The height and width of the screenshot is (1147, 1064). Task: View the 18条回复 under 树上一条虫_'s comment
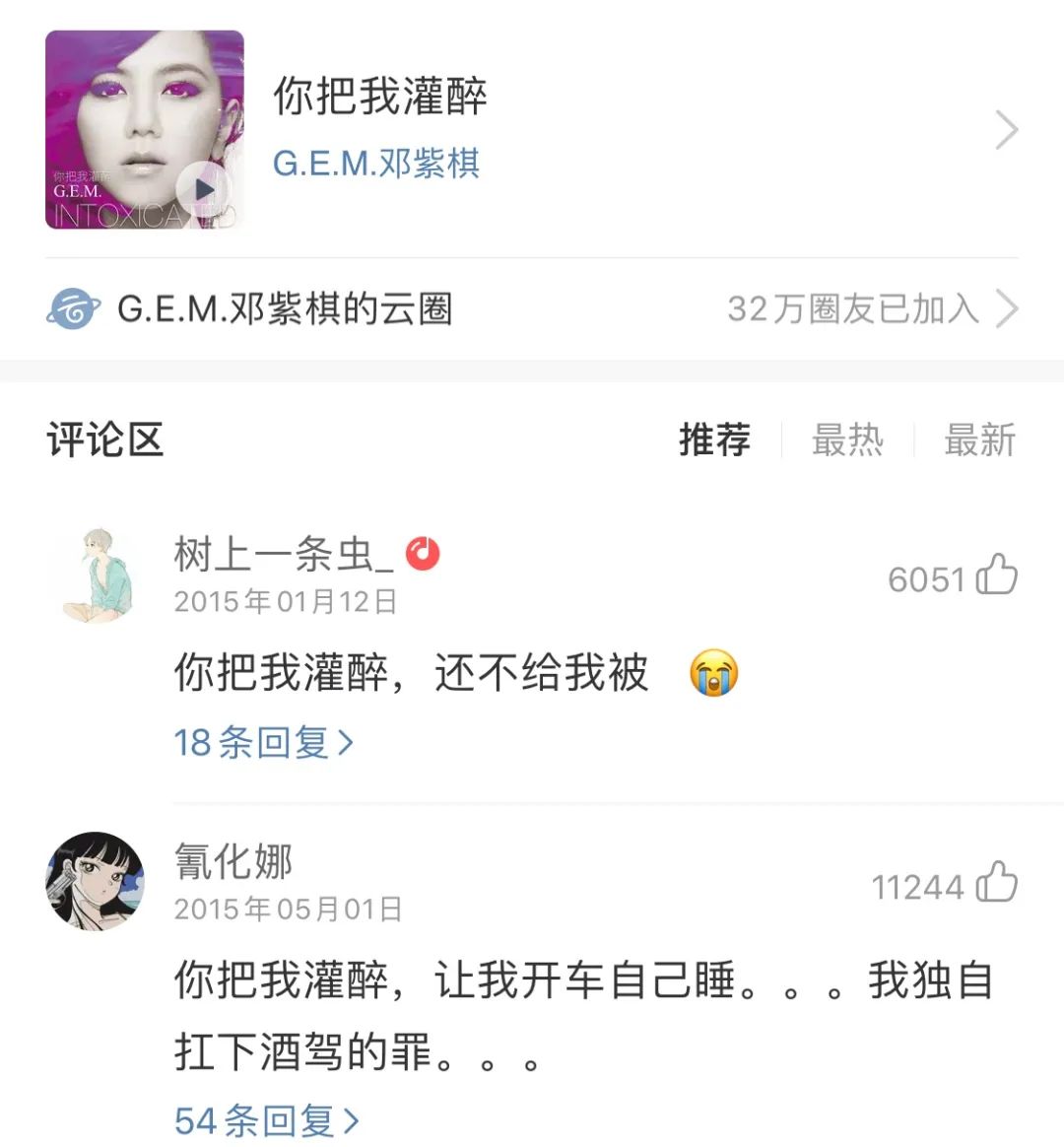262,742
